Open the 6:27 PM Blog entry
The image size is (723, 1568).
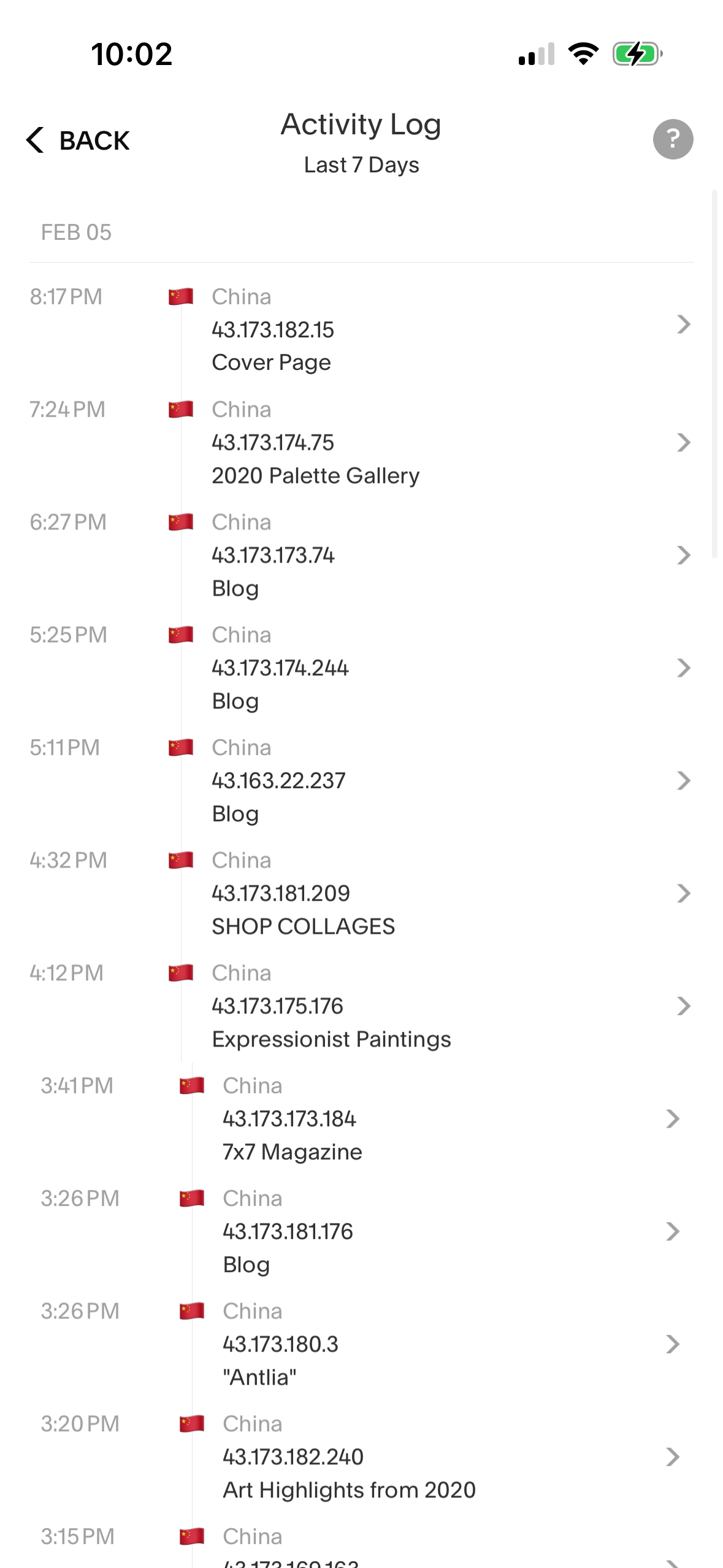pyautogui.click(x=361, y=555)
